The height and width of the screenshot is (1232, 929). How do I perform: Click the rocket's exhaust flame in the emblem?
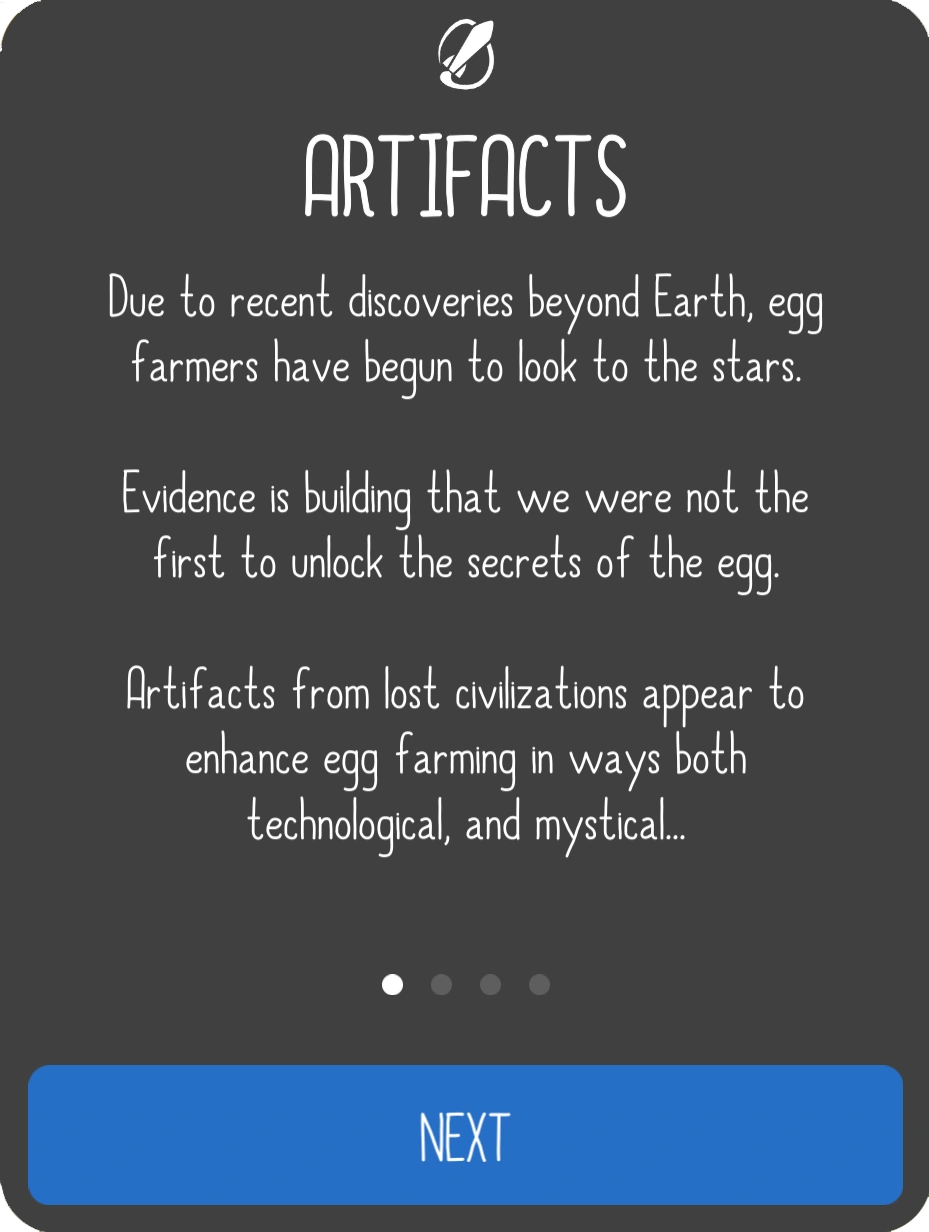[x=449, y=76]
